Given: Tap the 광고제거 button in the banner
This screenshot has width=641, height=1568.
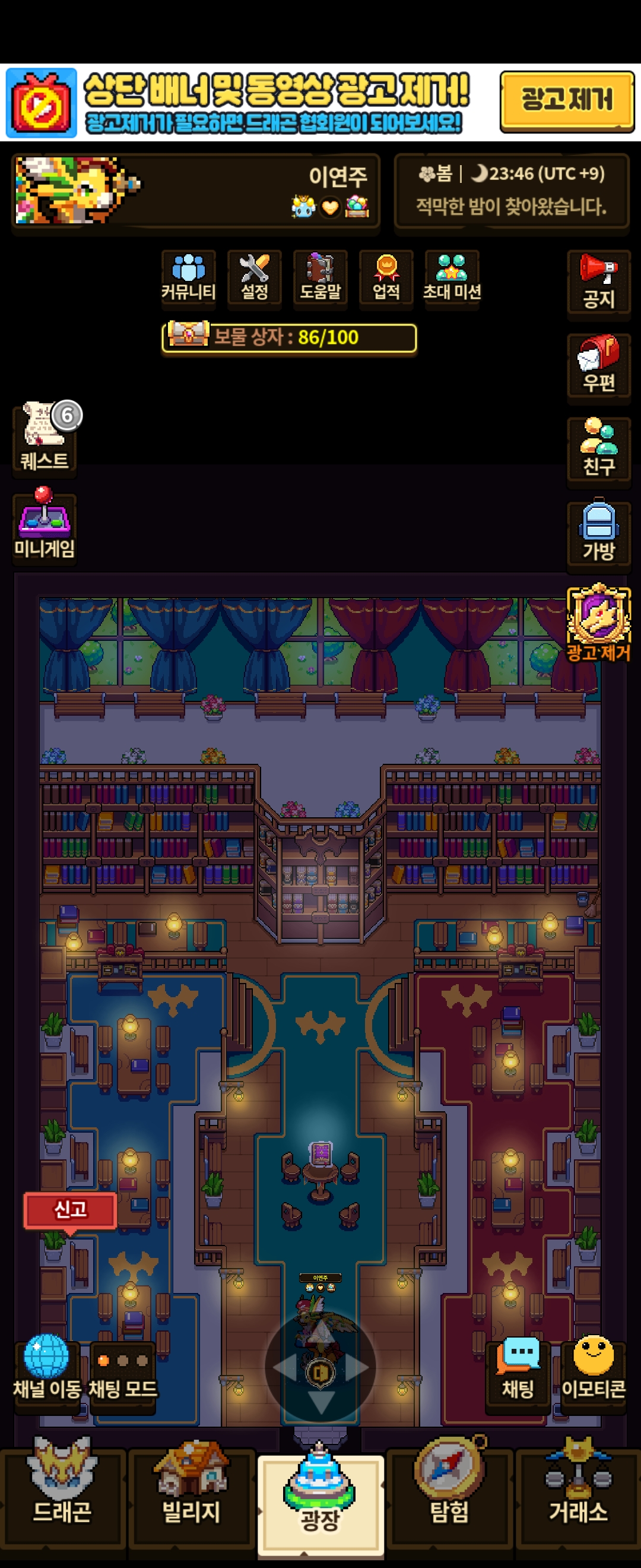Looking at the screenshot, I should (567, 101).
